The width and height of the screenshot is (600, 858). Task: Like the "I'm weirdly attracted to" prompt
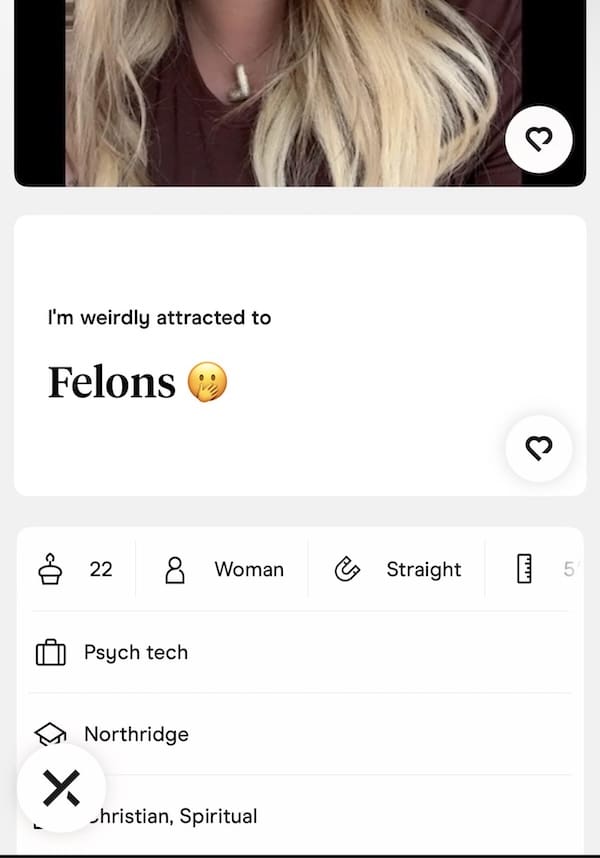tap(539, 449)
